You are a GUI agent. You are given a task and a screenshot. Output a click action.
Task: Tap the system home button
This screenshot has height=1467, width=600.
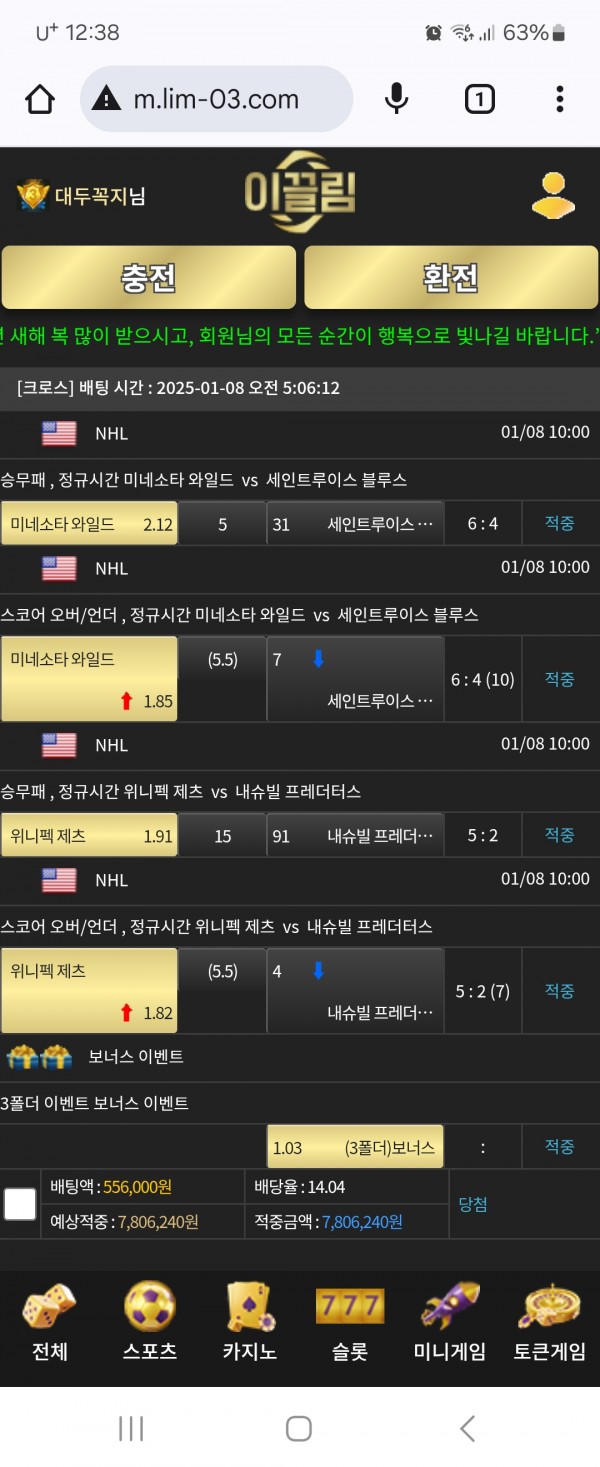[x=299, y=1428]
